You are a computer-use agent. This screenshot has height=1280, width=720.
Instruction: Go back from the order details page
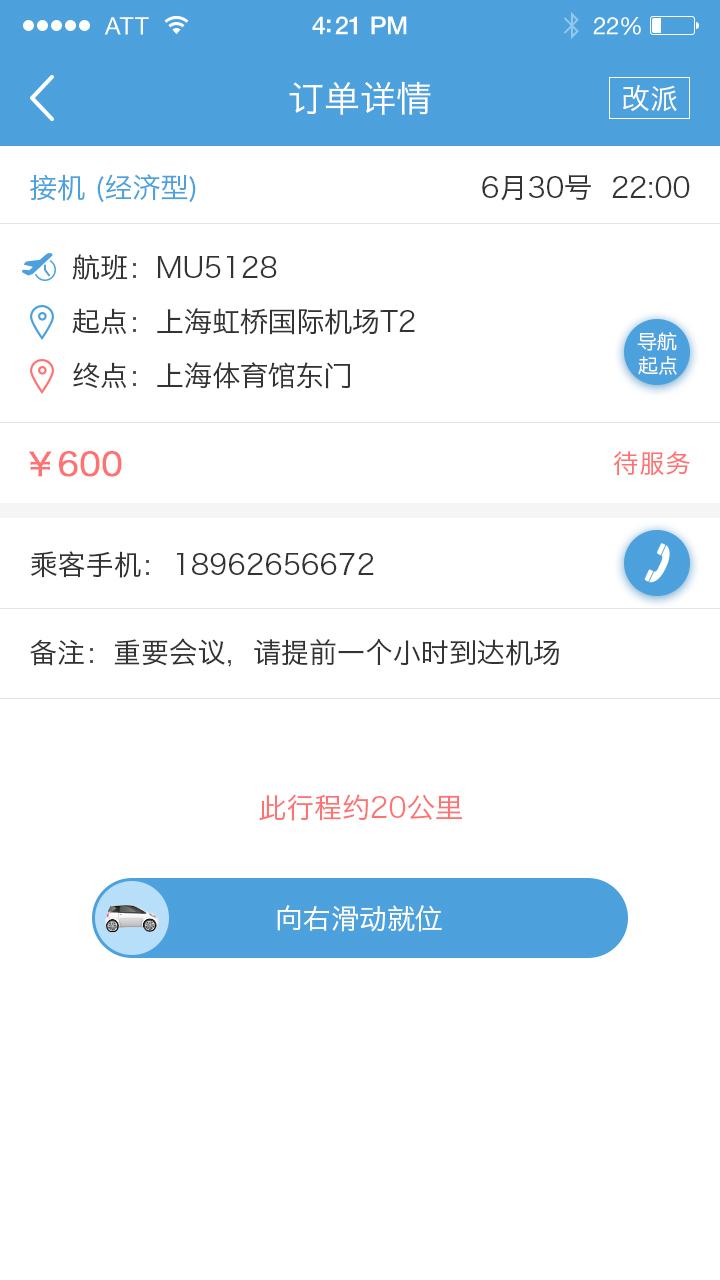[x=42, y=98]
